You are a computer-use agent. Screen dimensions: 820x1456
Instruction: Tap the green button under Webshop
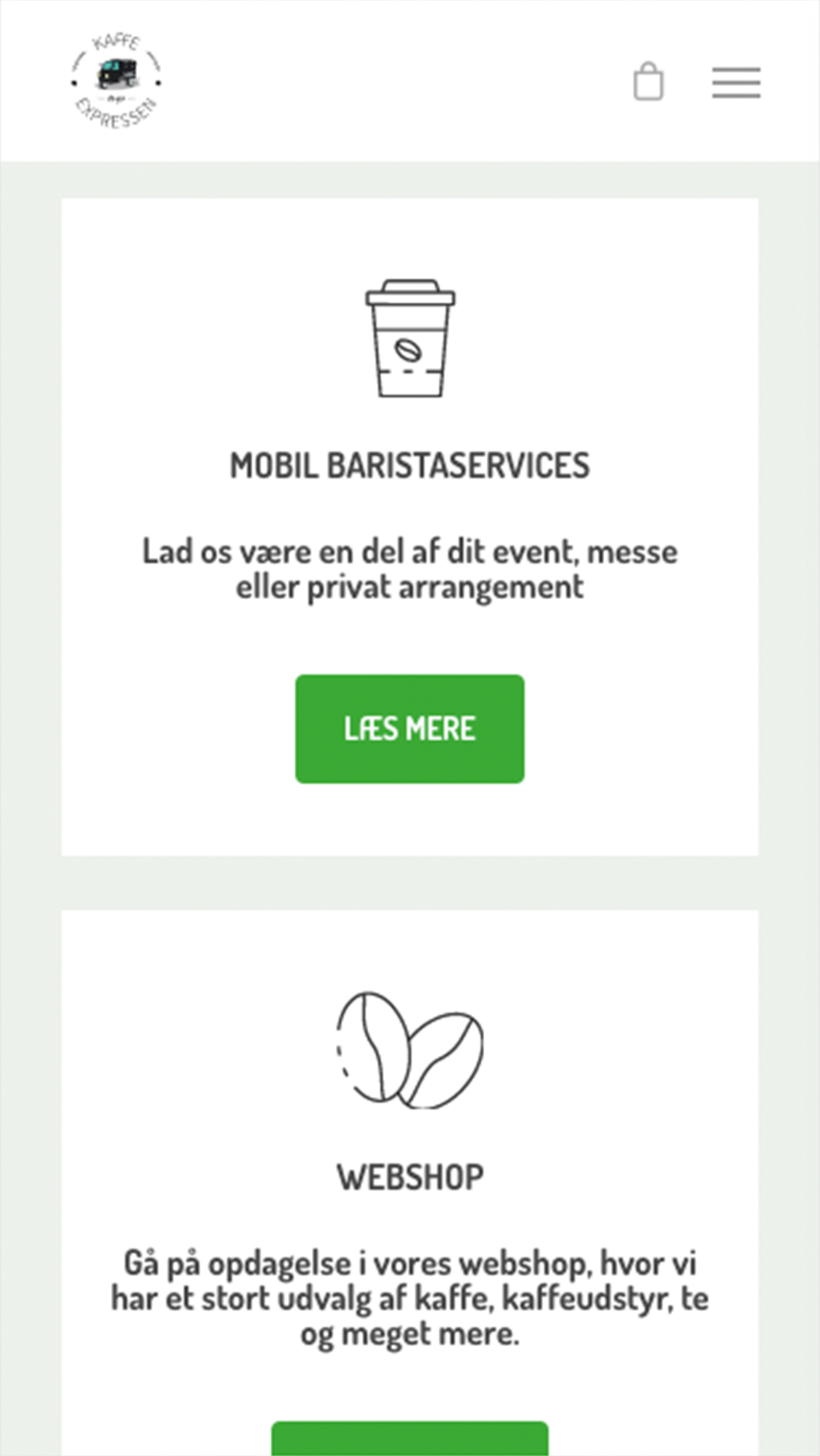410,1439
